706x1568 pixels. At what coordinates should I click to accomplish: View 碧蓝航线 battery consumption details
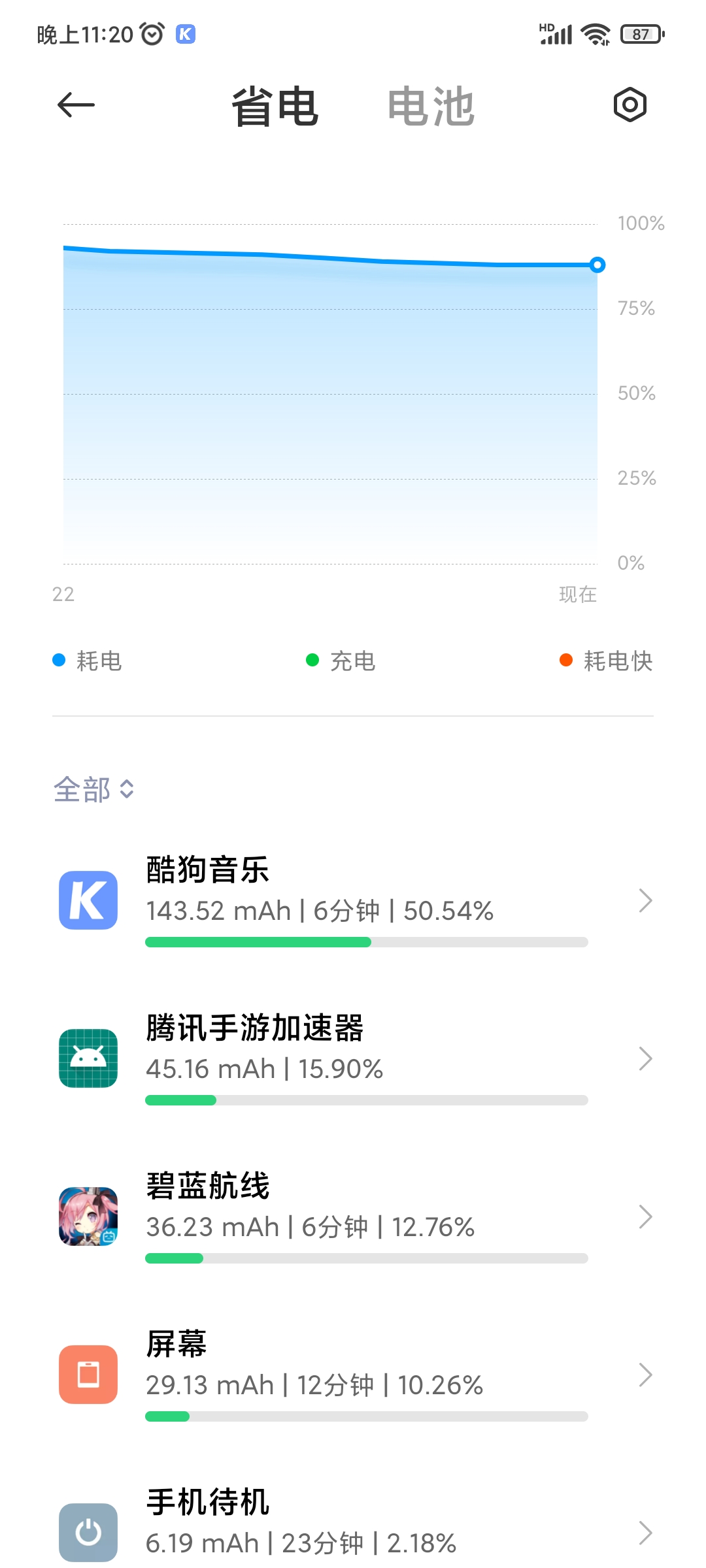(353, 1217)
